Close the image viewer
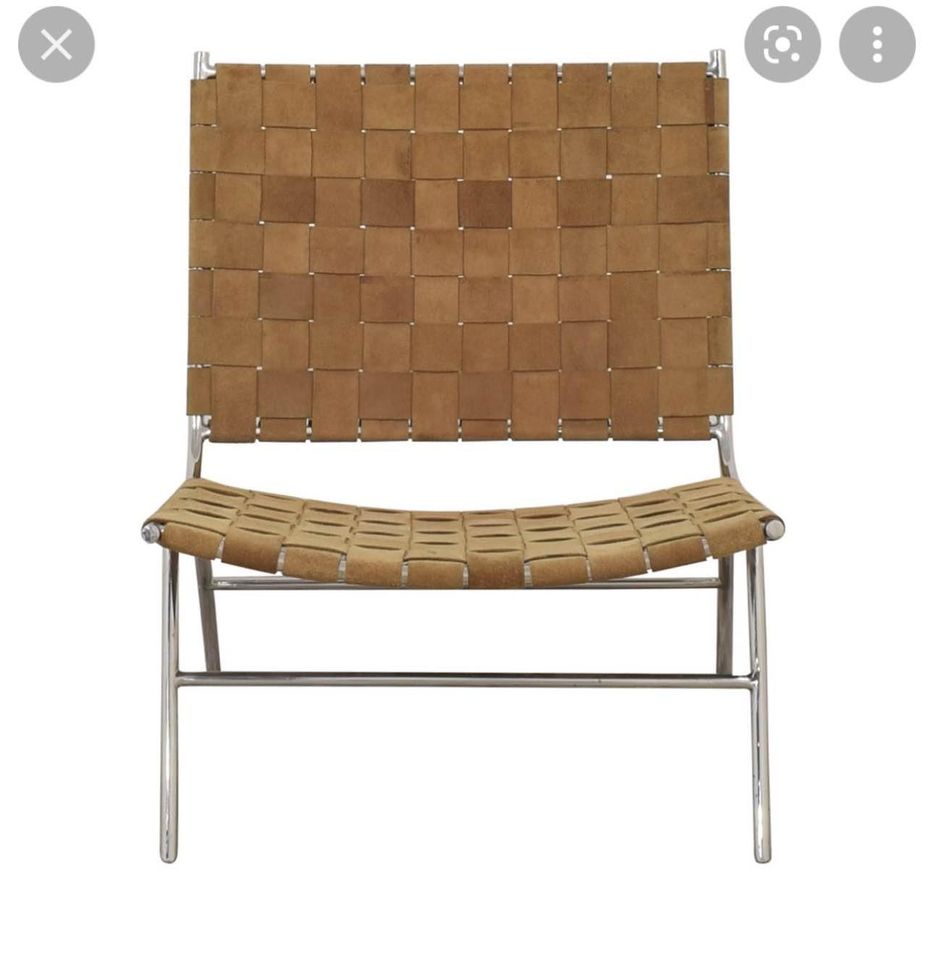Image resolution: width=934 pixels, height=960 pixels. pyautogui.click(x=56, y=44)
